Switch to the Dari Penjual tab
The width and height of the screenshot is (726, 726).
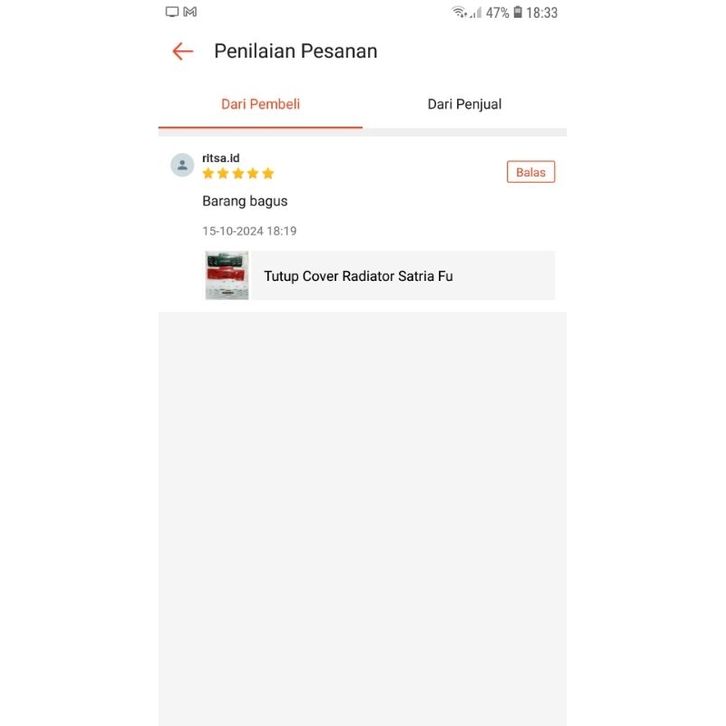464,104
